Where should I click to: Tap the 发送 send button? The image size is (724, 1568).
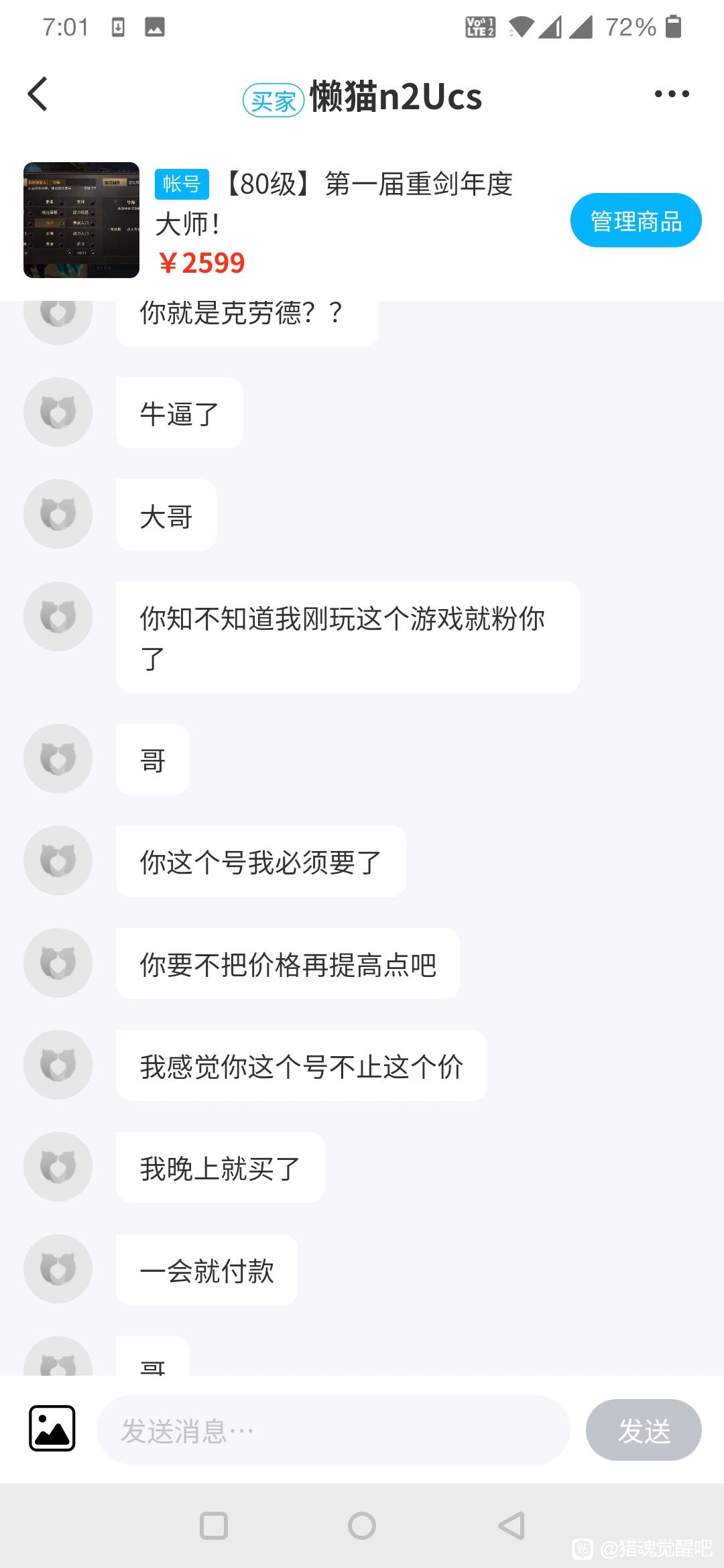[x=644, y=1431]
